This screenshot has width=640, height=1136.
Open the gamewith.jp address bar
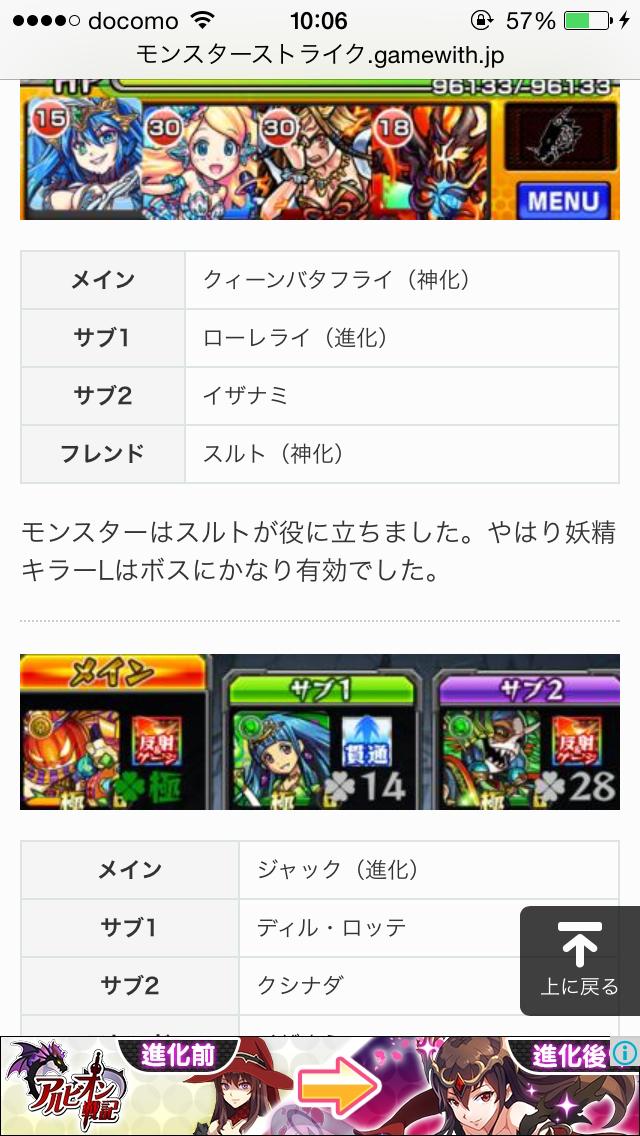point(320,56)
